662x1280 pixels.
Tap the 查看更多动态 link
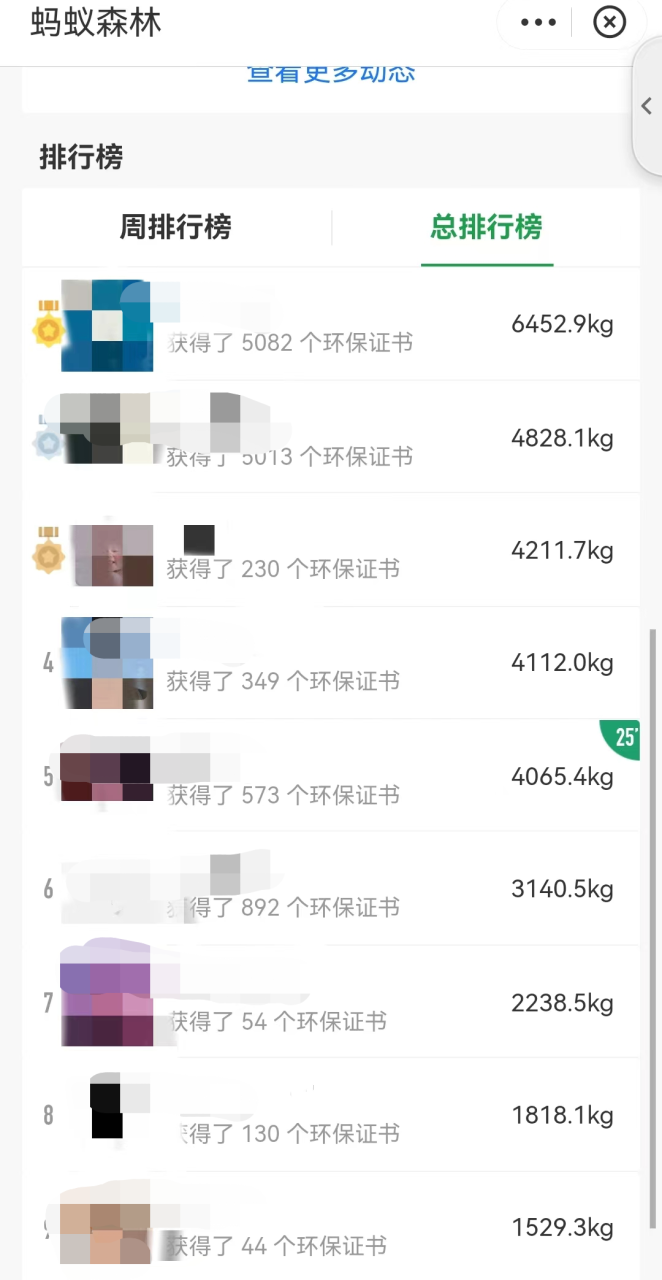(x=331, y=74)
